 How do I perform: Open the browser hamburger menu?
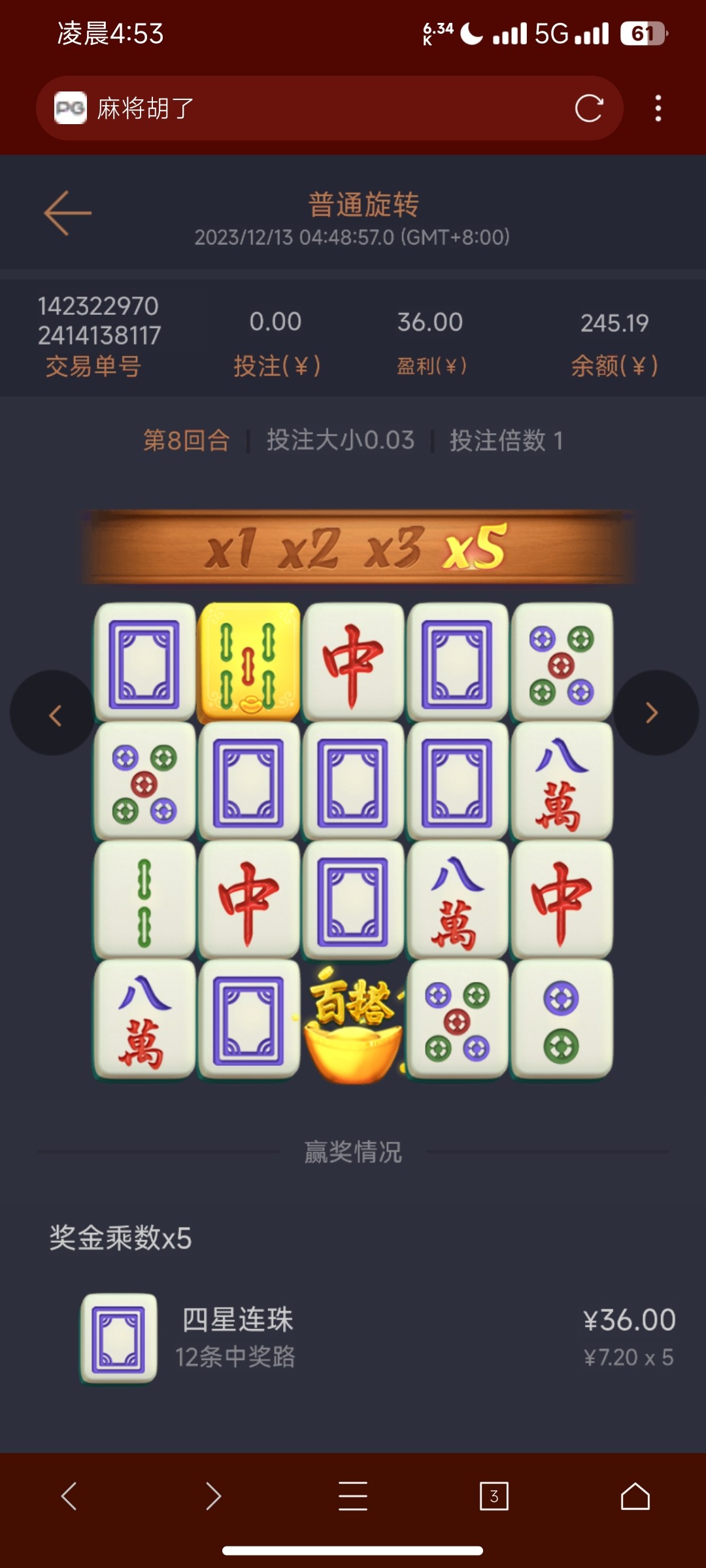pos(353,1496)
